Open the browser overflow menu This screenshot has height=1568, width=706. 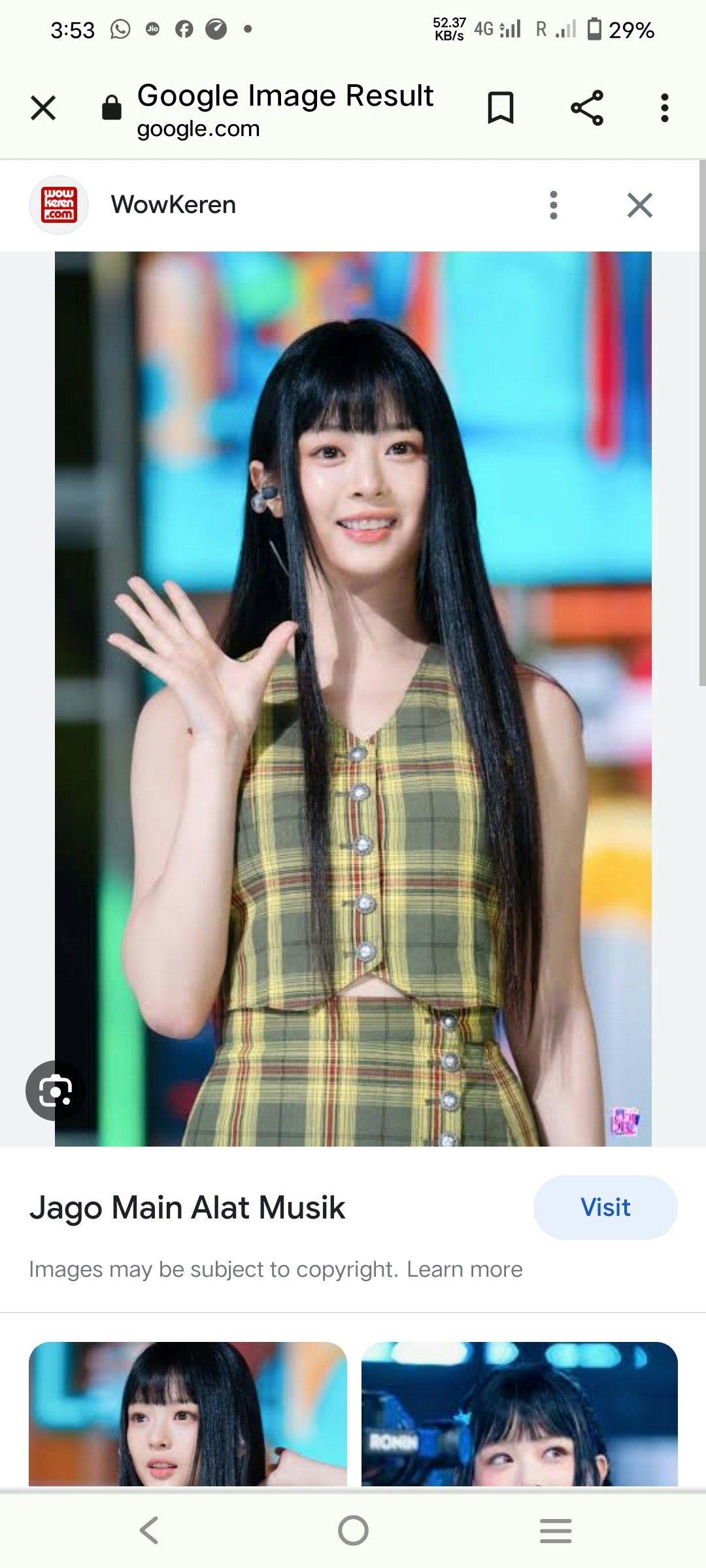click(x=664, y=108)
